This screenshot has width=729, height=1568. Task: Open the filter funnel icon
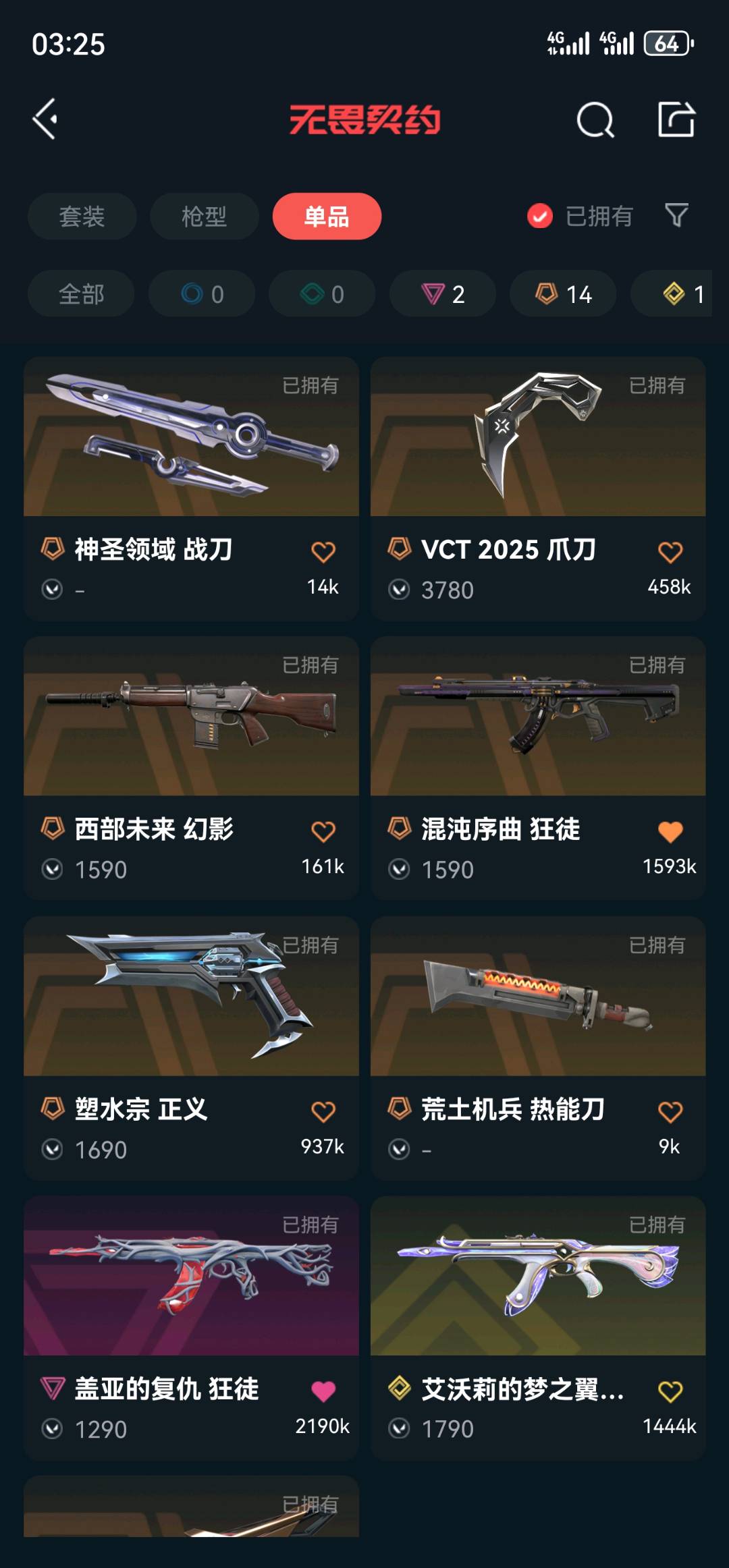(676, 215)
